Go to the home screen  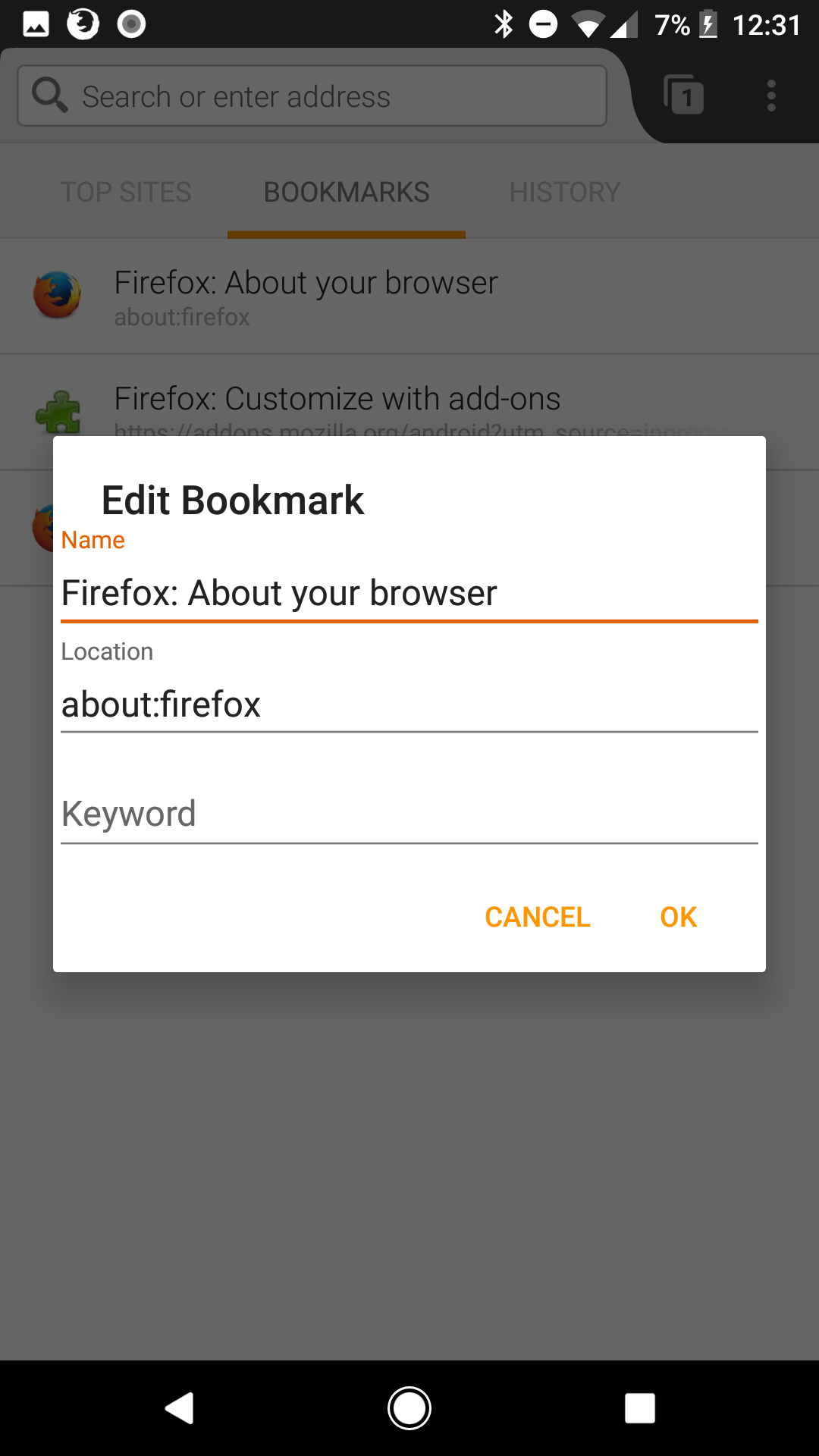[409, 1408]
